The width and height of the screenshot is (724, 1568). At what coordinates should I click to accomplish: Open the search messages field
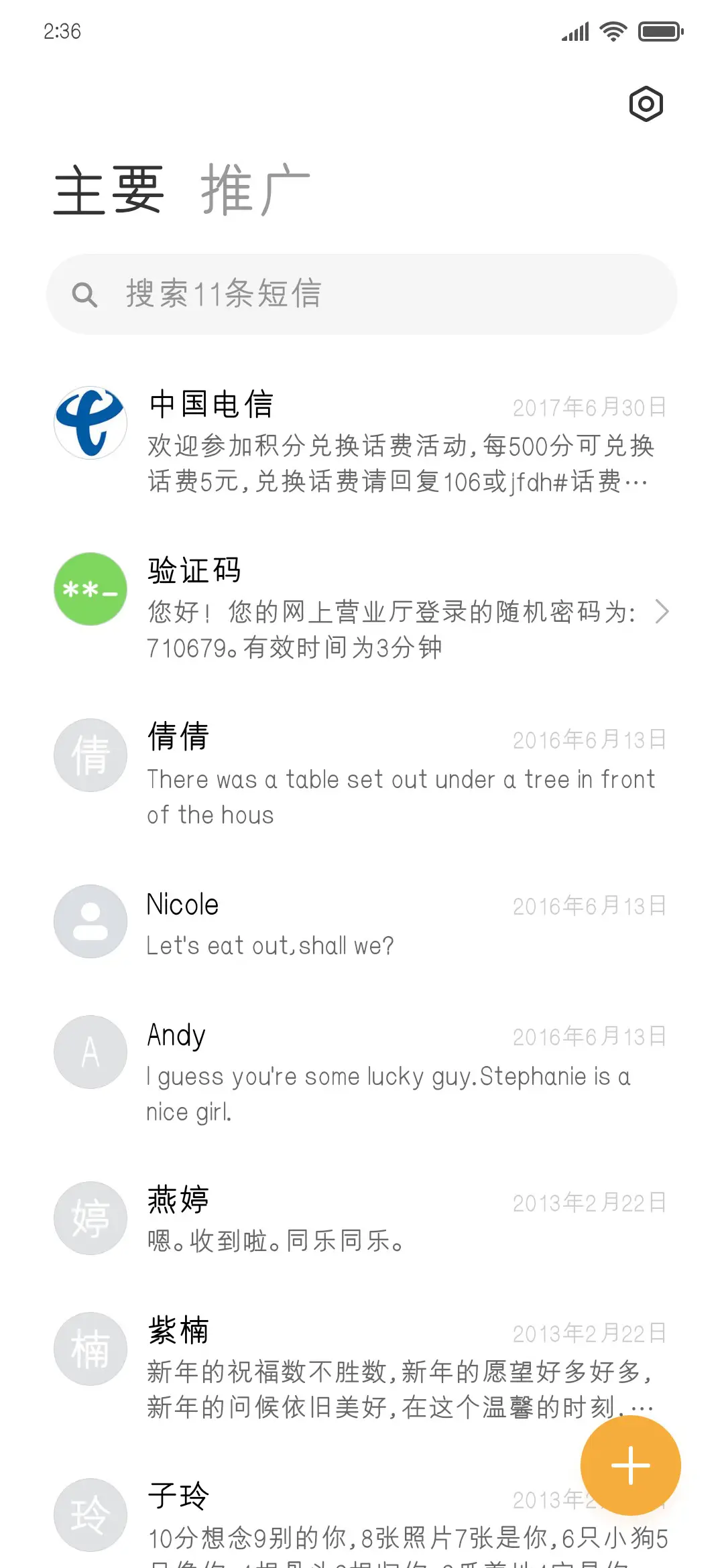click(362, 293)
